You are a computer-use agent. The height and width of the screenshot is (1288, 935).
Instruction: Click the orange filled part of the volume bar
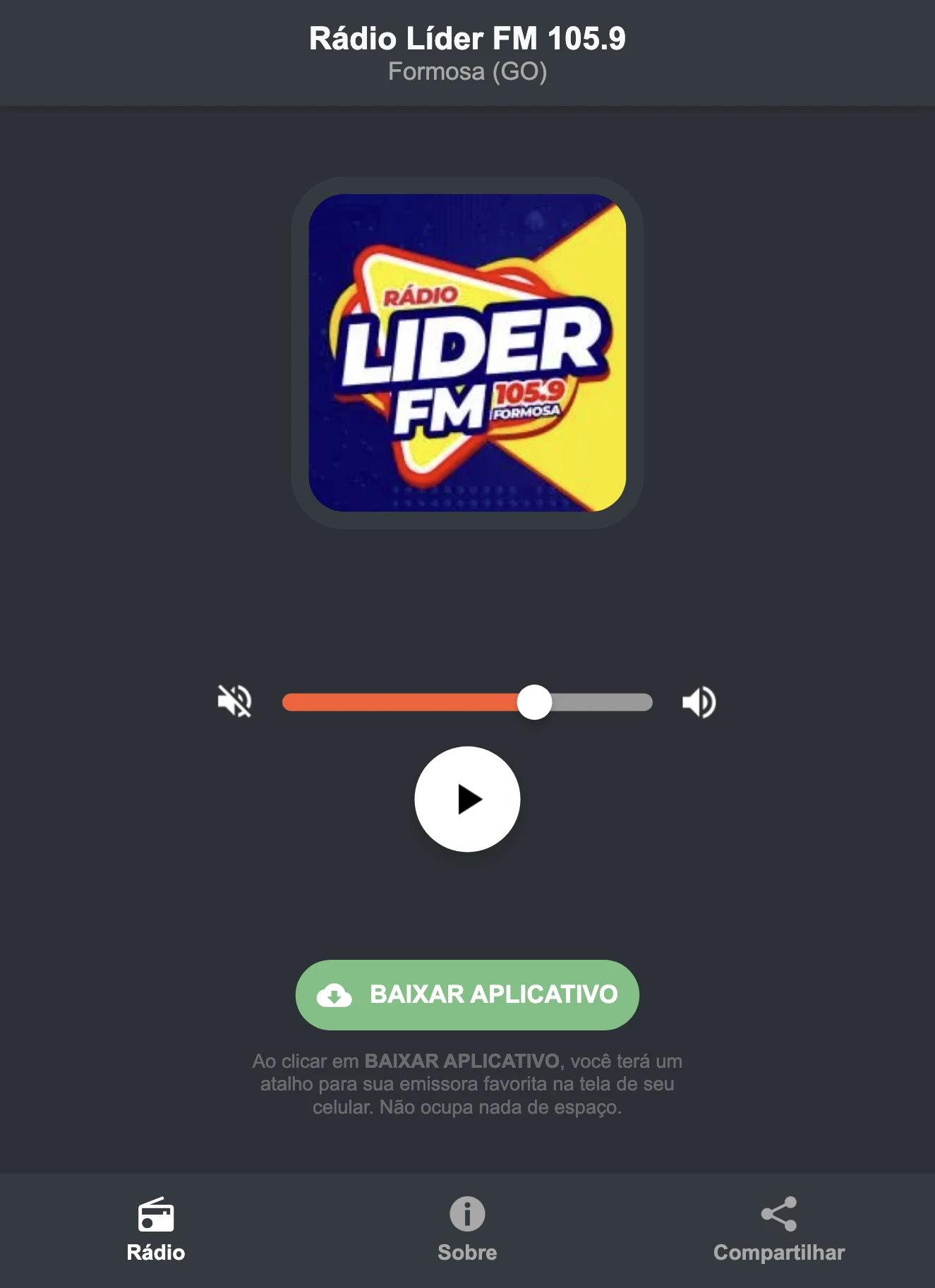pyautogui.click(x=402, y=702)
